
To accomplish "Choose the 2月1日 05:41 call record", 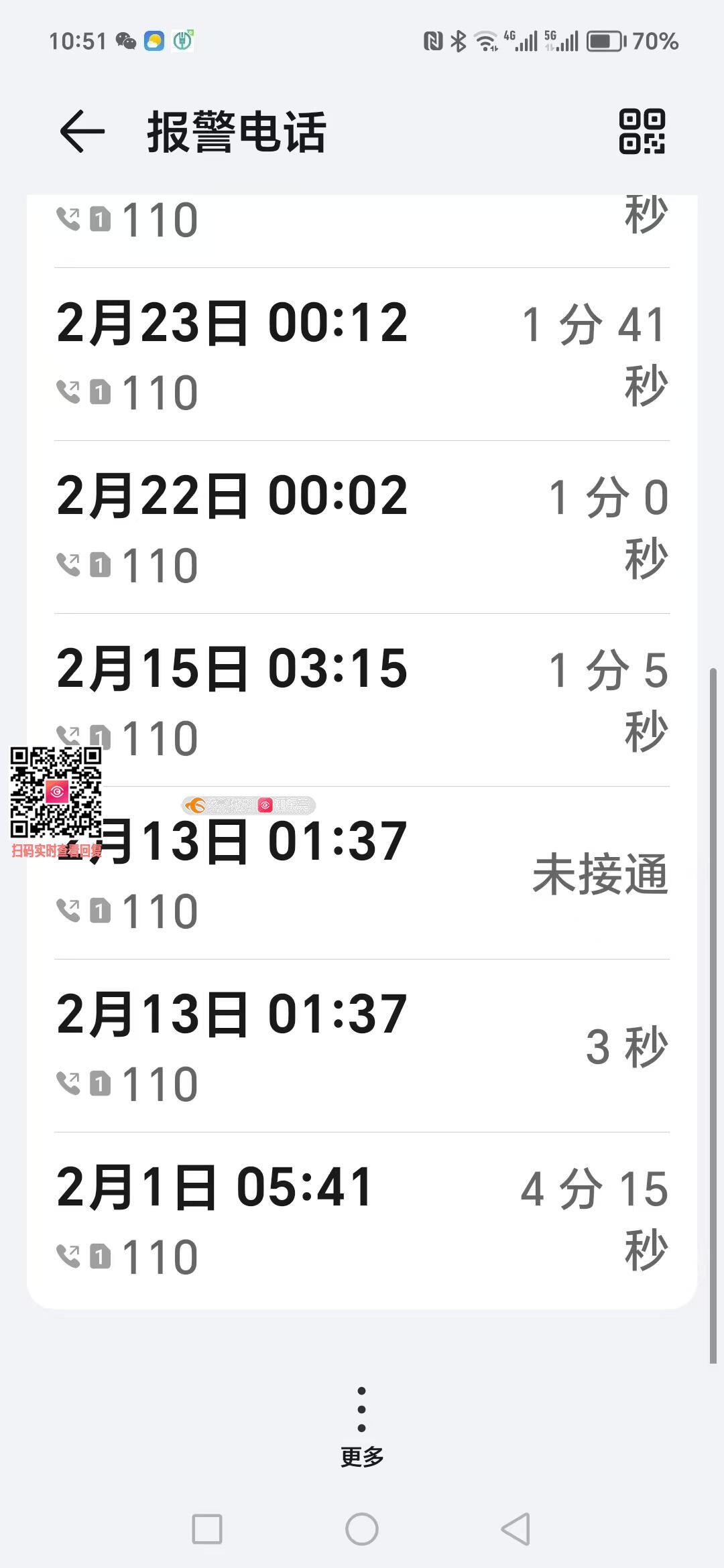I will tap(362, 1220).
